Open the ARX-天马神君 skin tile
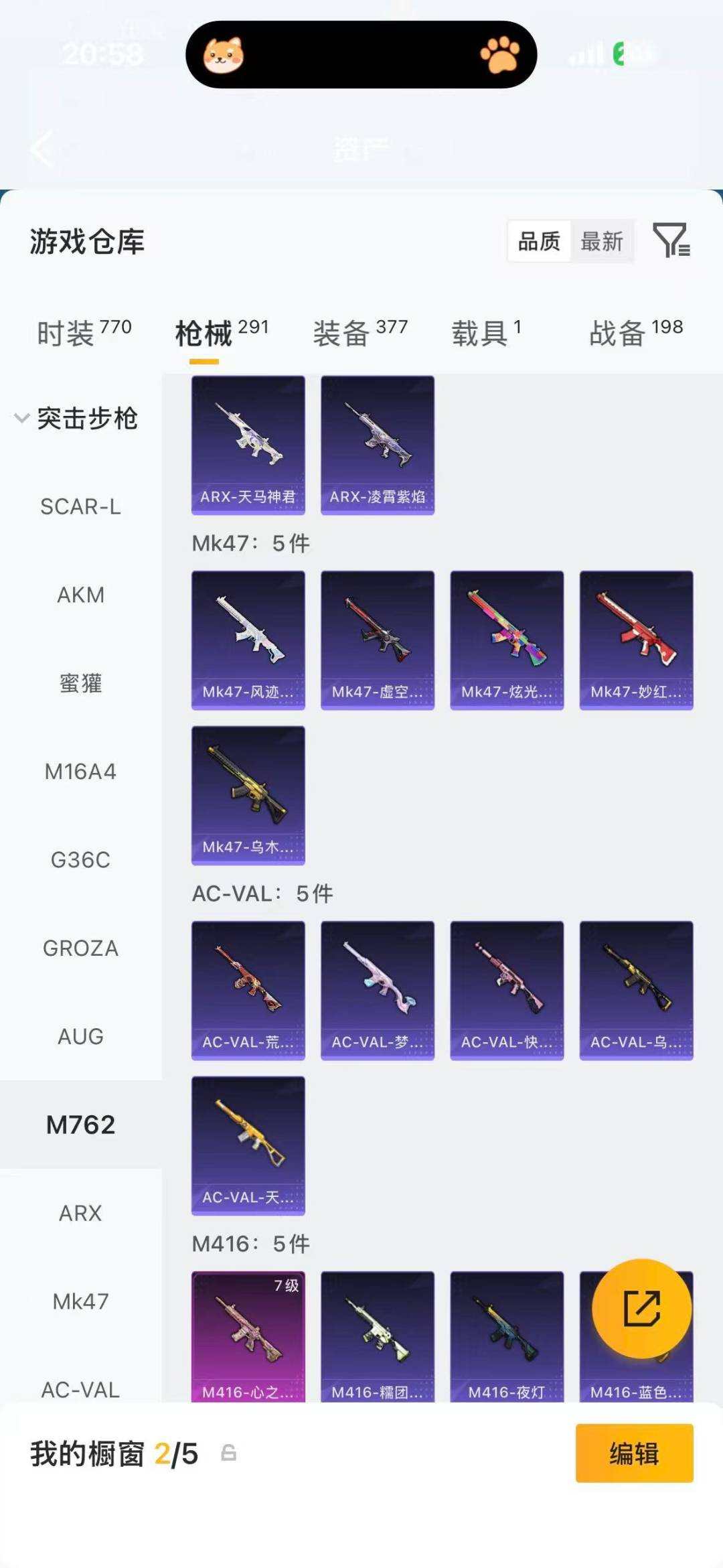Image resolution: width=723 pixels, height=1568 pixels. click(248, 445)
